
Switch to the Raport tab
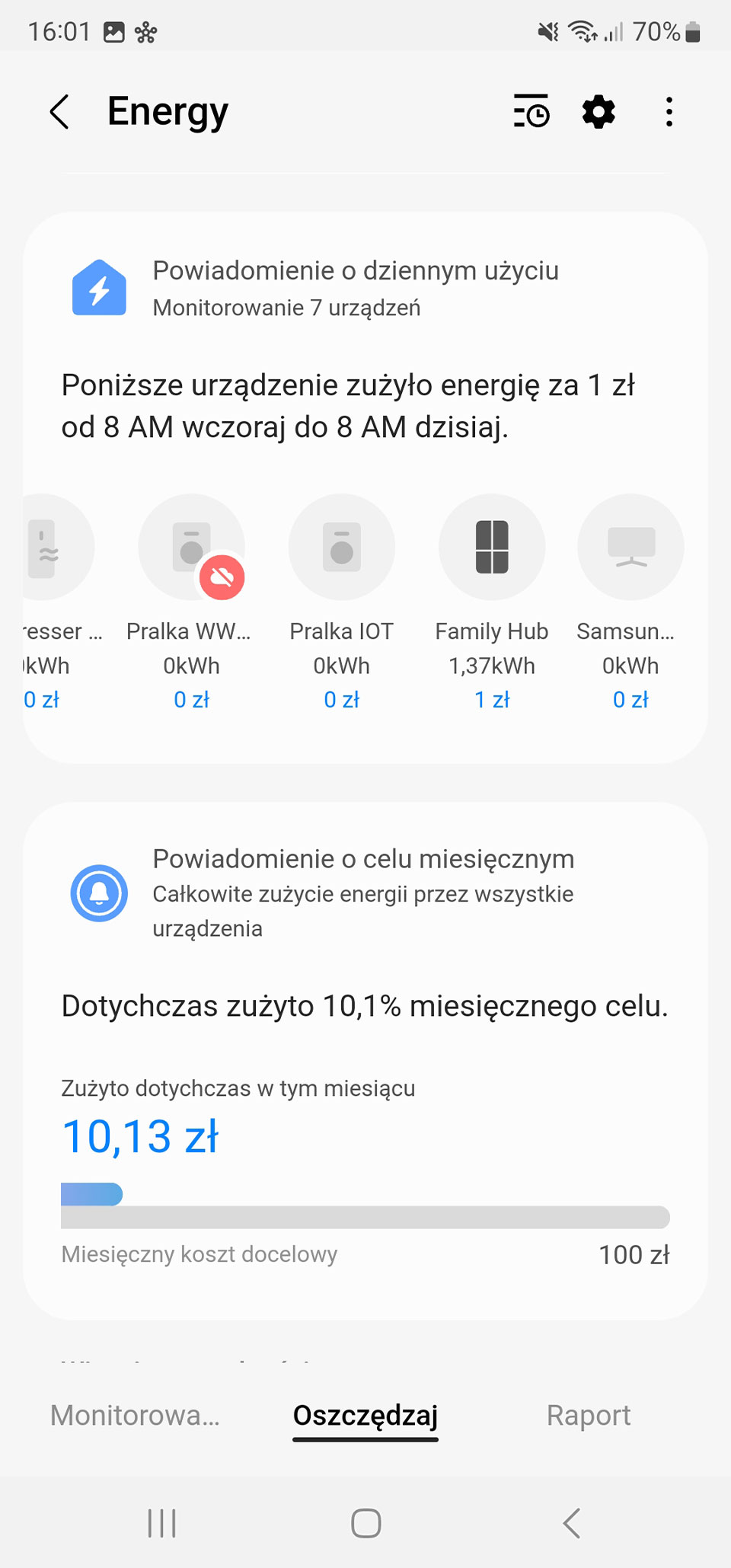click(588, 1415)
